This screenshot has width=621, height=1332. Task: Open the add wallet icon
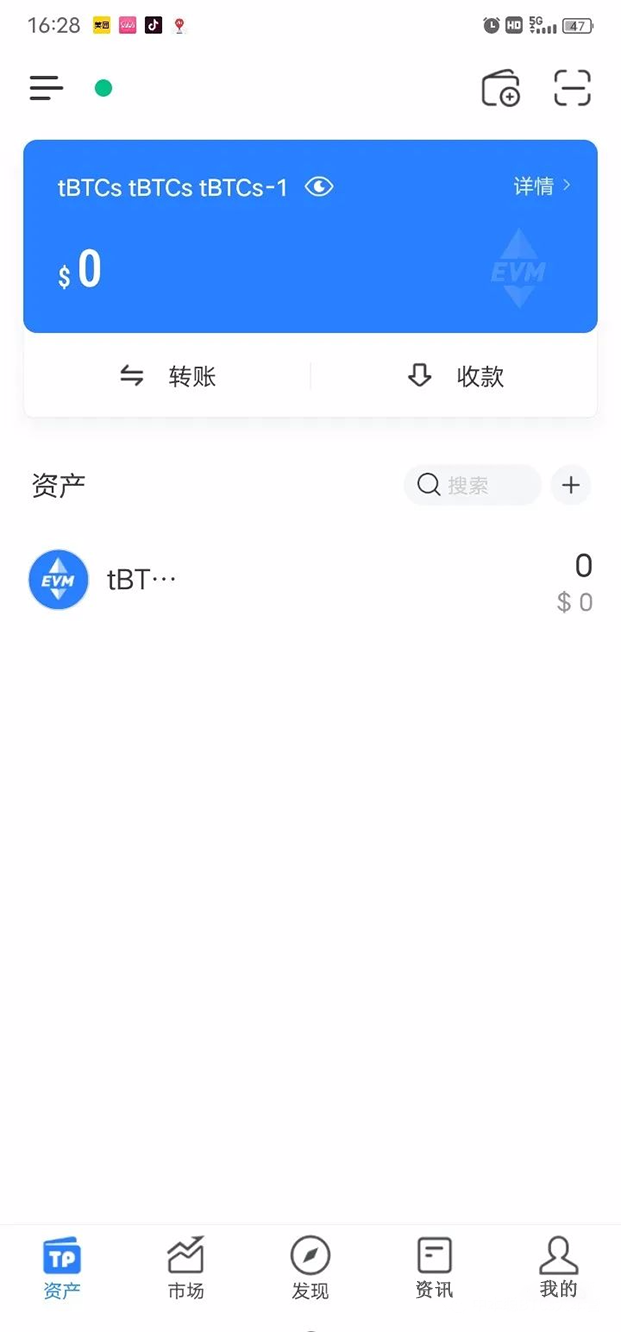click(x=500, y=88)
